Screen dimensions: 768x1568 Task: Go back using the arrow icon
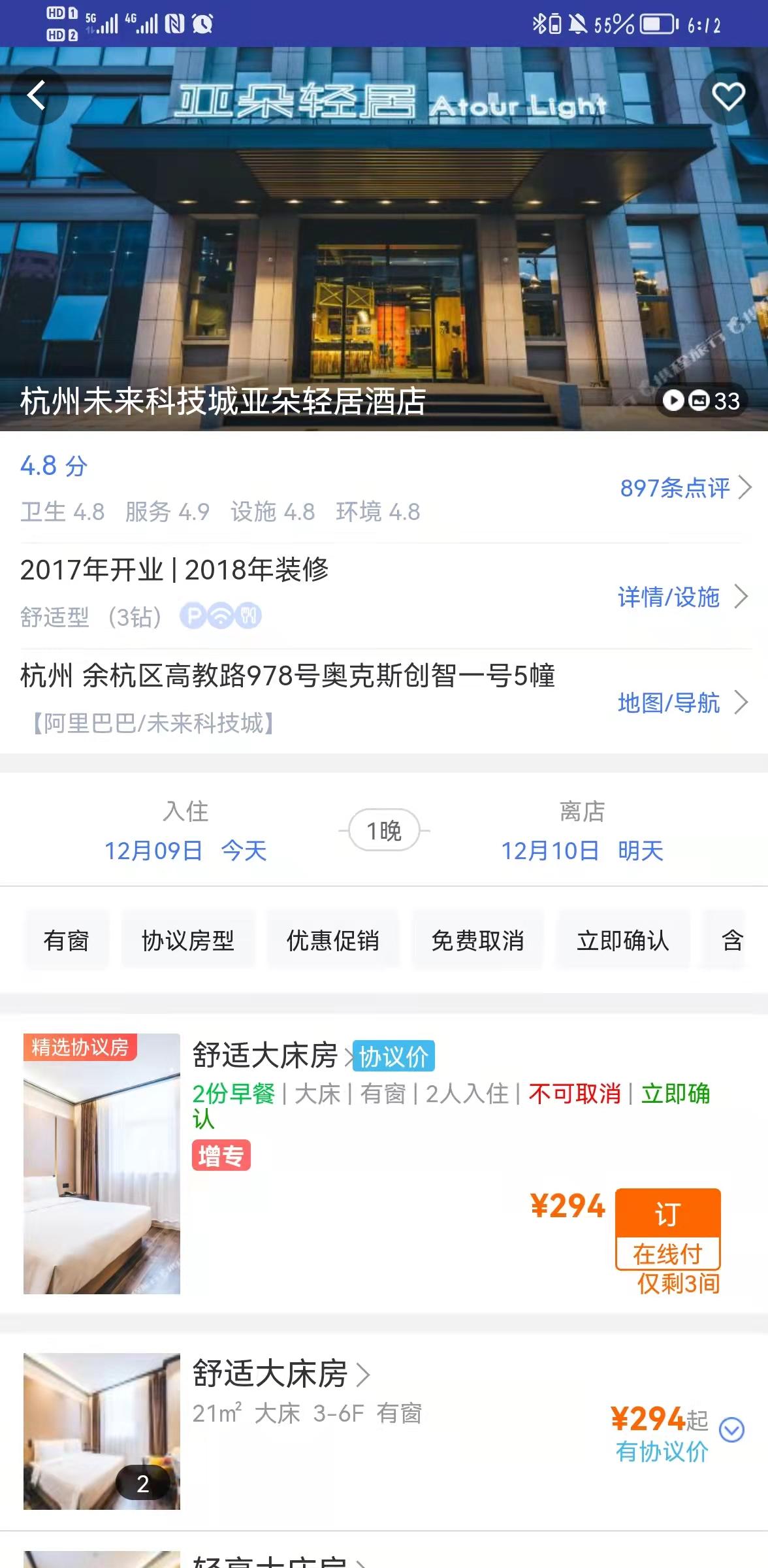pyautogui.click(x=37, y=96)
